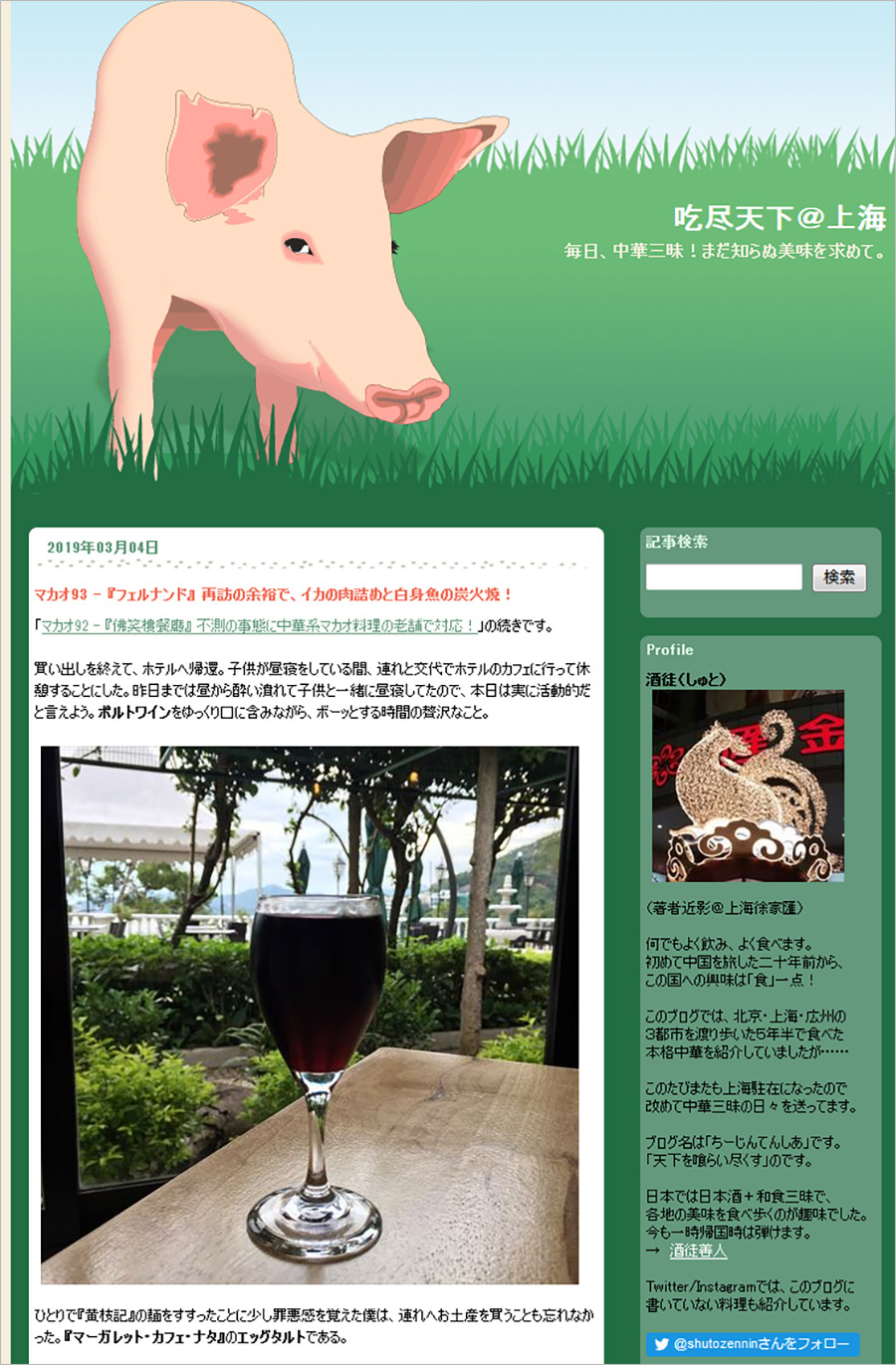Open the linked previous post マカオ92
This screenshot has width=896, height=1365.
point(258,626)
